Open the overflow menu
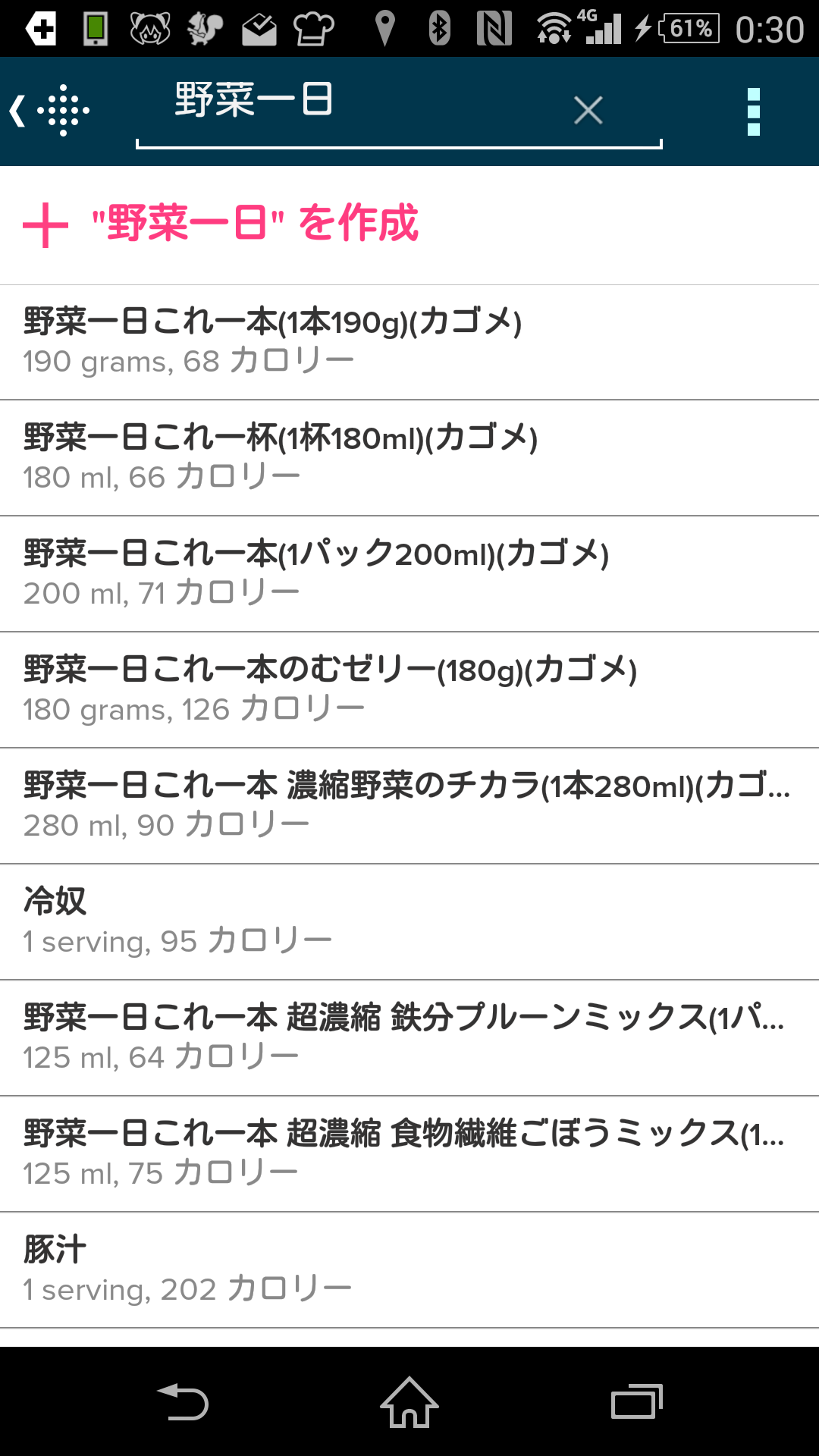819x1456 pixels. point(753,111)
